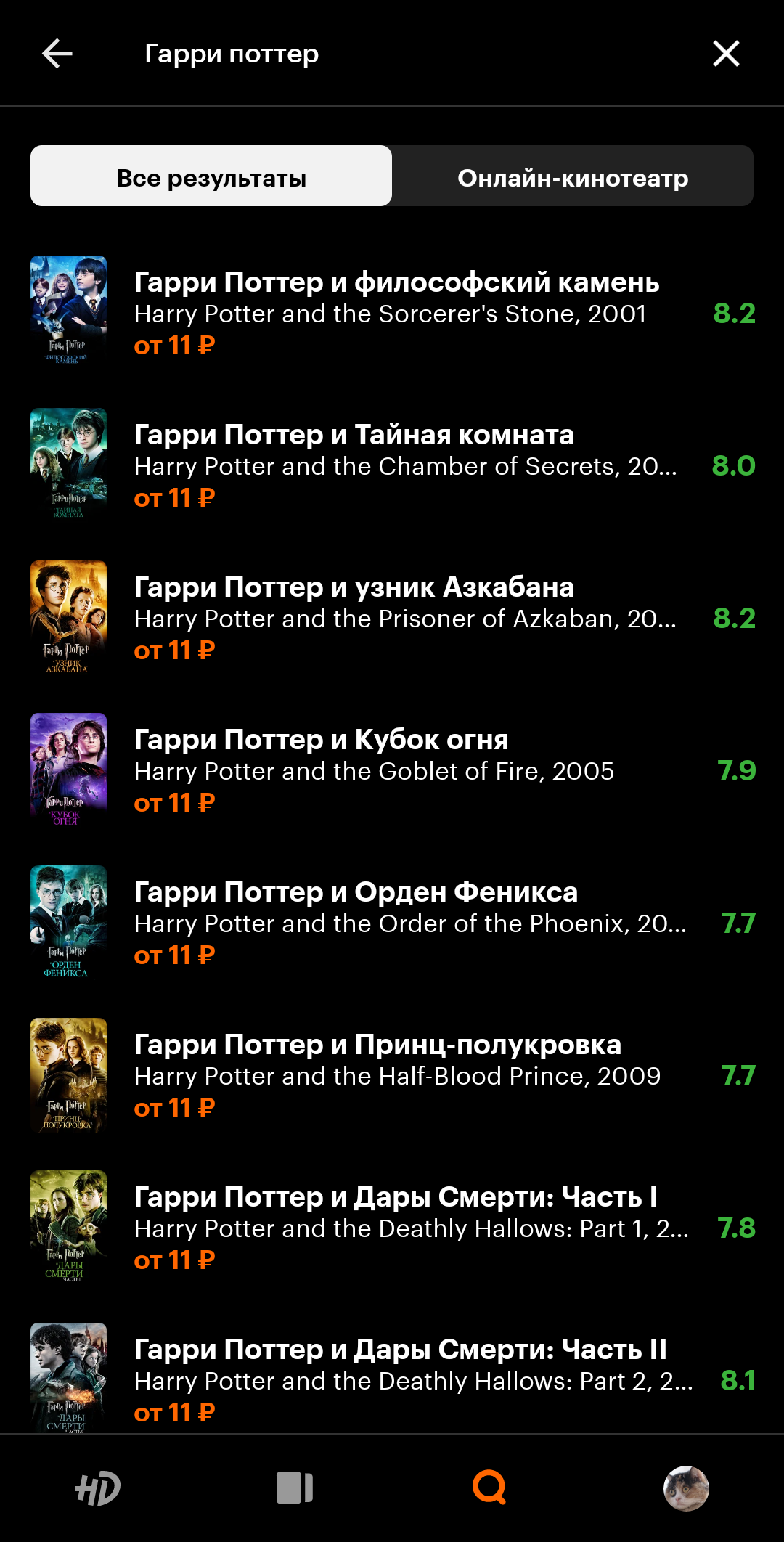
Task: Open Гарри Поттер и Дары Смерти: Часть I
Action: pyautogui.click(x=396, y=1197)
